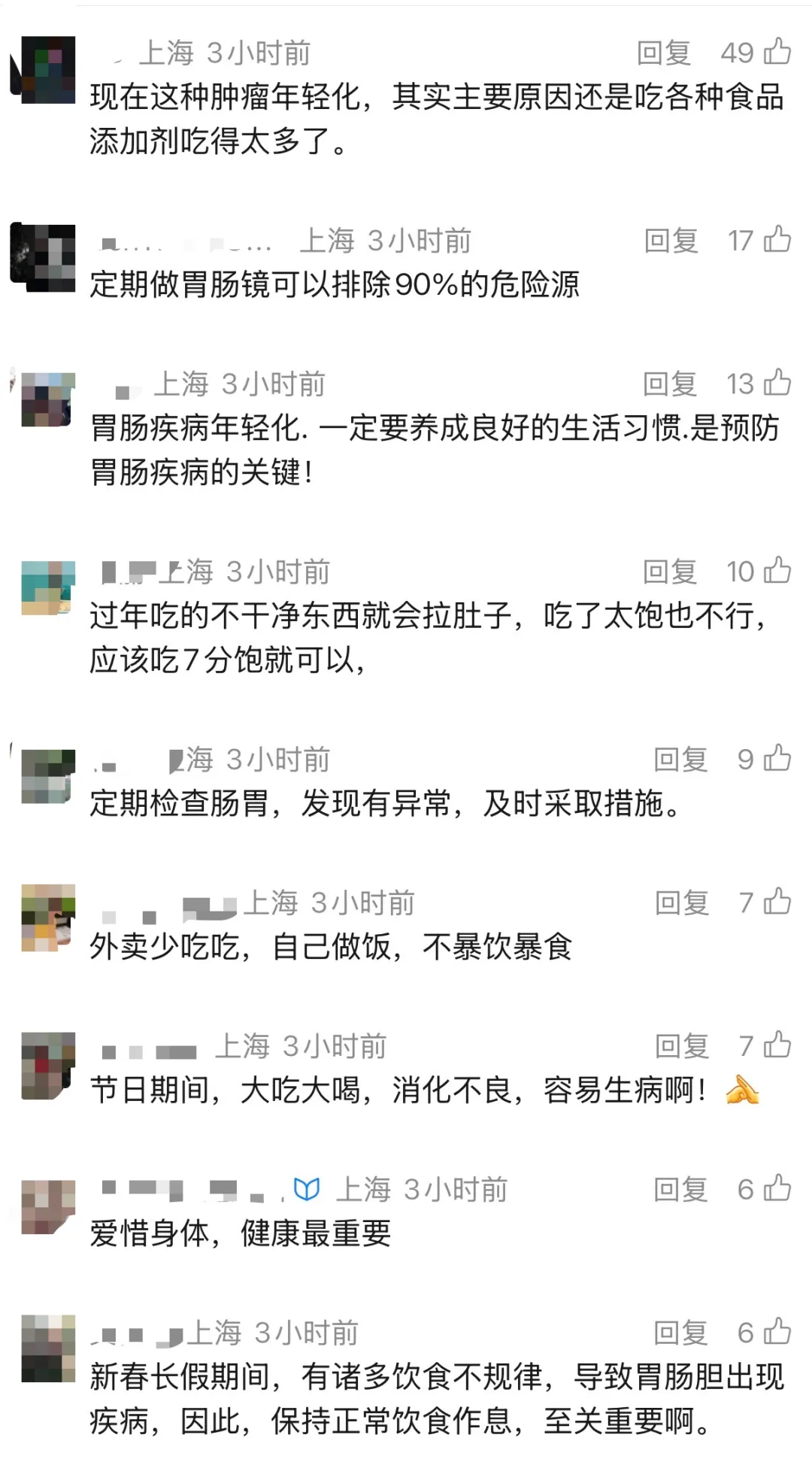The height and width of the screenshot is (1459, 812).
Task: Like the comment about 定期做胃肠镜
Action: pyautogui.click(x=777, y=240)
